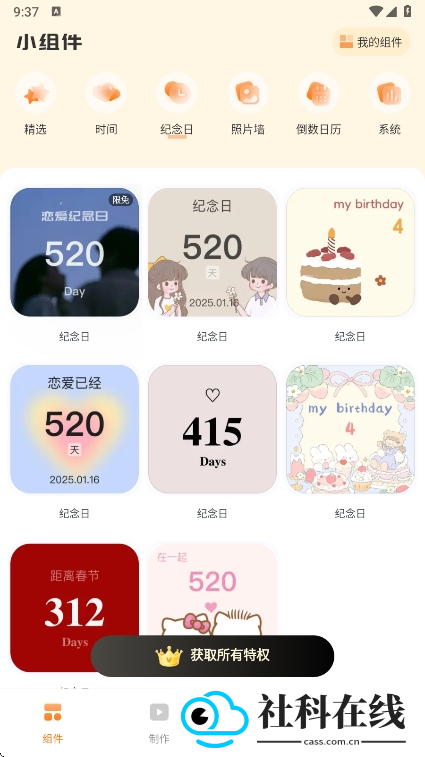Open the 恋爱已经 520 heart widget
This screenshot has height=757, width=425.
tap(74, 429)
